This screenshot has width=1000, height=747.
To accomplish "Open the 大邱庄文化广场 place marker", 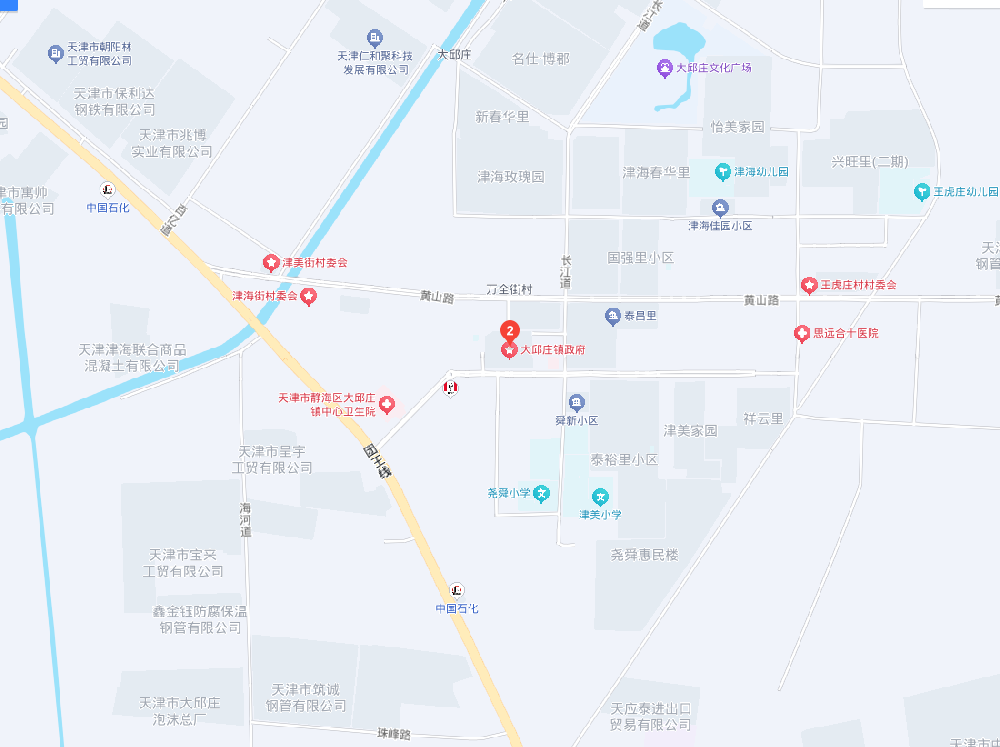I will 665,68.
